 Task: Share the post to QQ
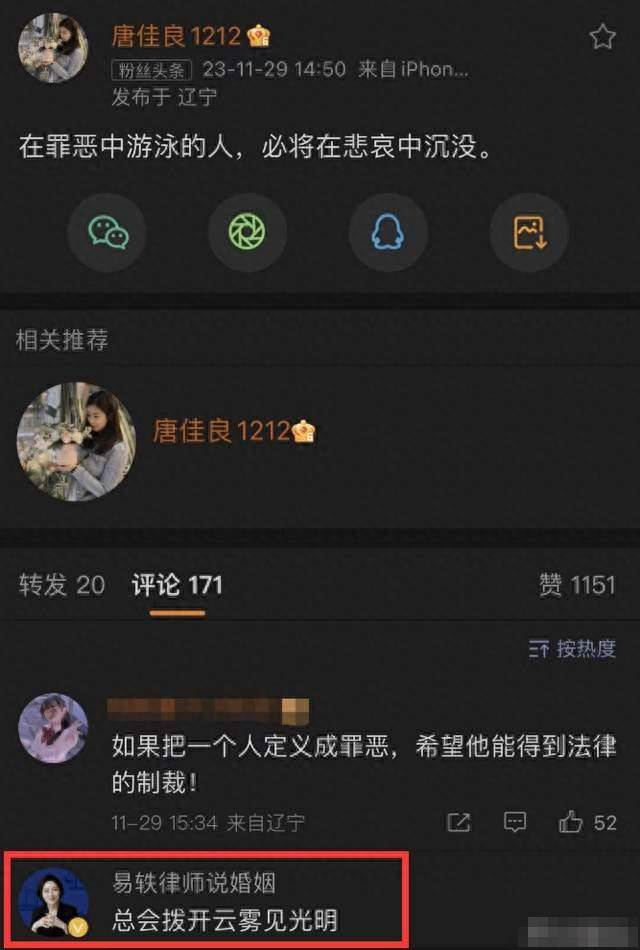tap(388, 232)
